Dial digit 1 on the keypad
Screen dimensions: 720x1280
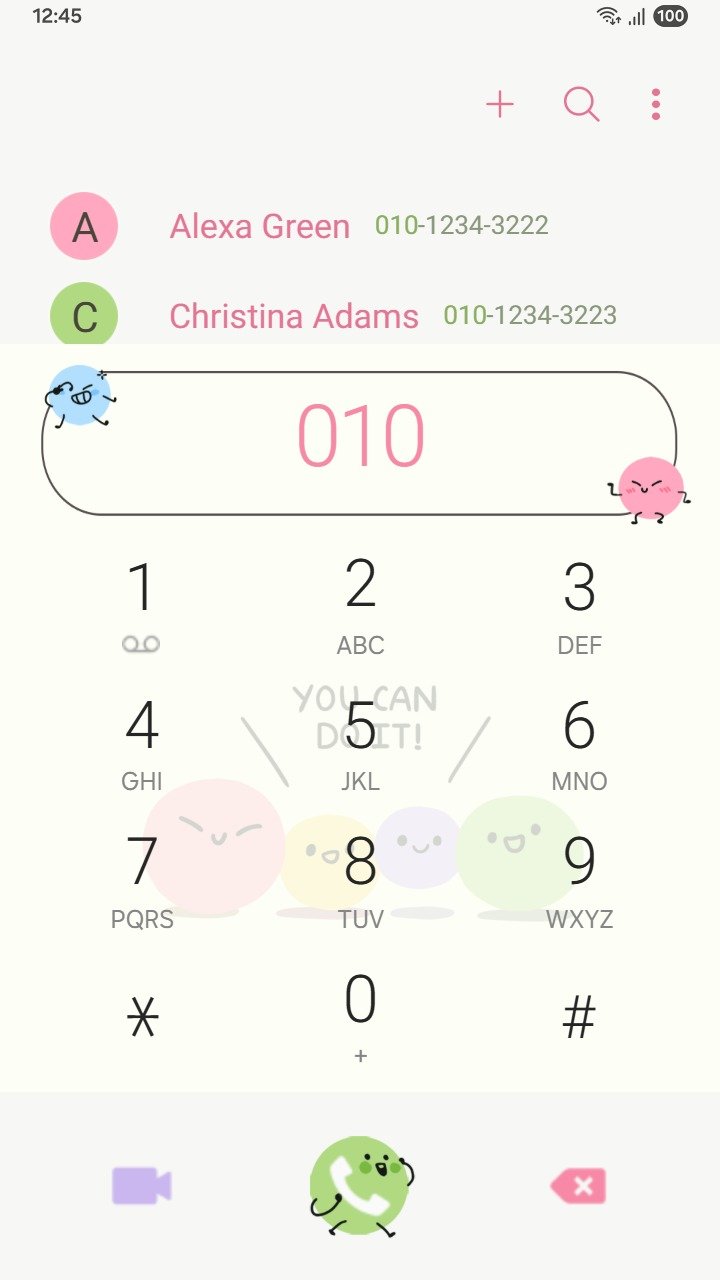(142, 602)
